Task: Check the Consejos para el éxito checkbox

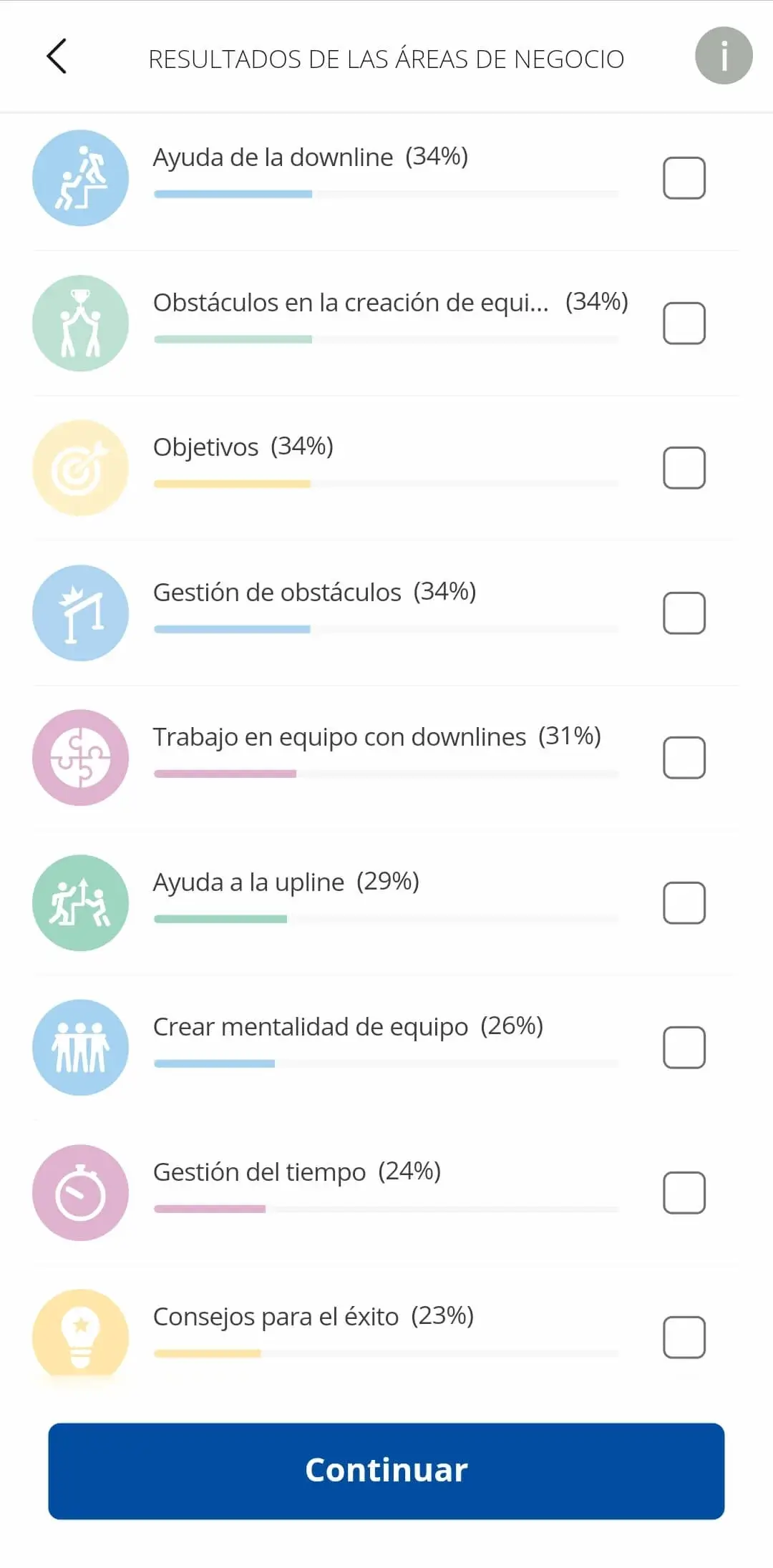Action: 684,1335
